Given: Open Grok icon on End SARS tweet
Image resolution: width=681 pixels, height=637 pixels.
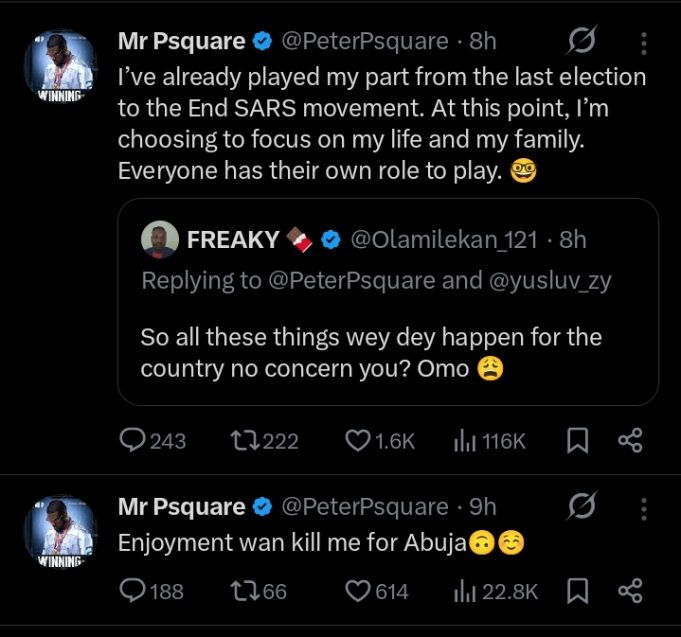Looking at the screenshot, I should 581,42.
